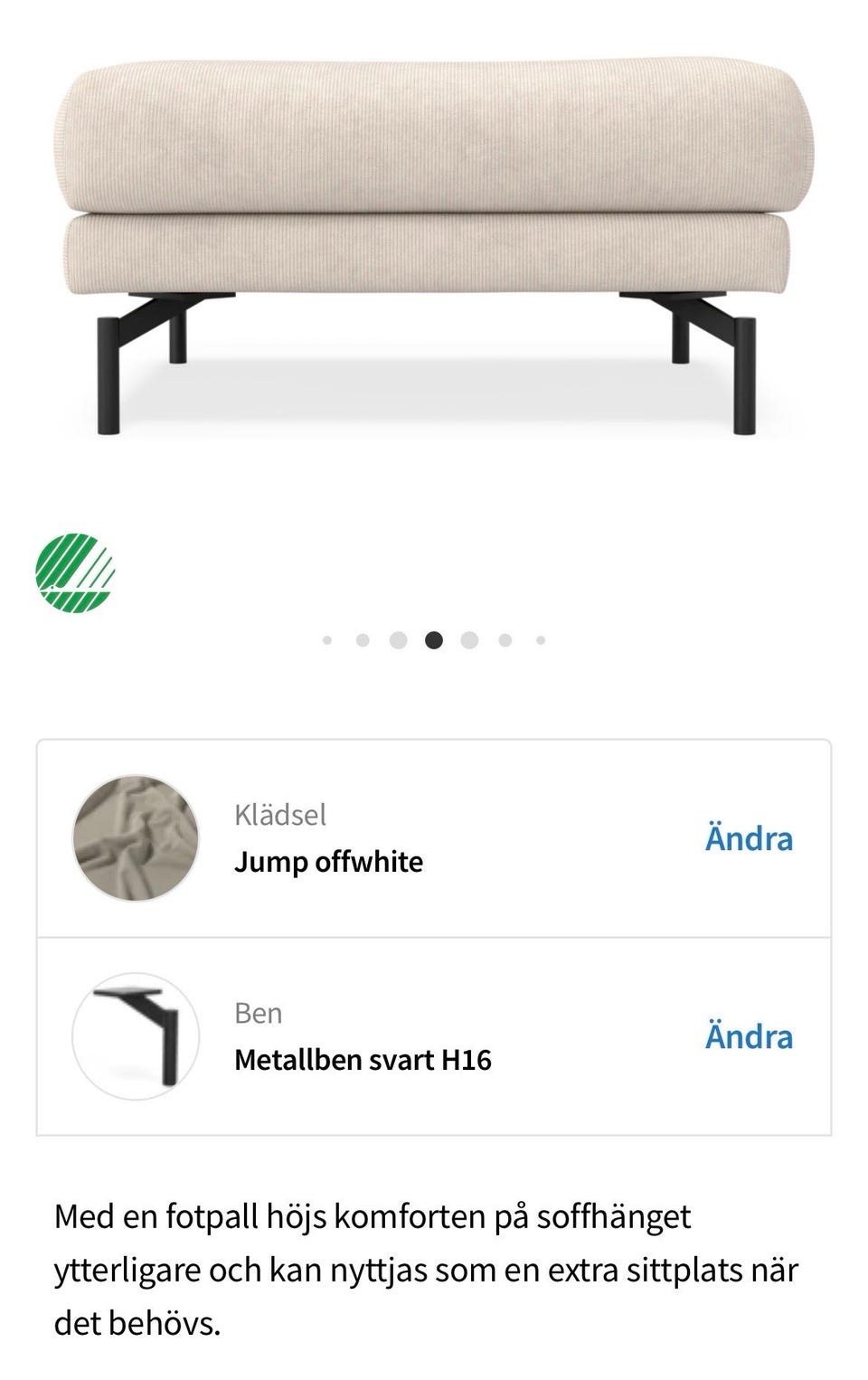Image resolution: width=868 pixels, height=1380 pixels.
Task: Select the sixth carousel dot
Action: point(503,639)
